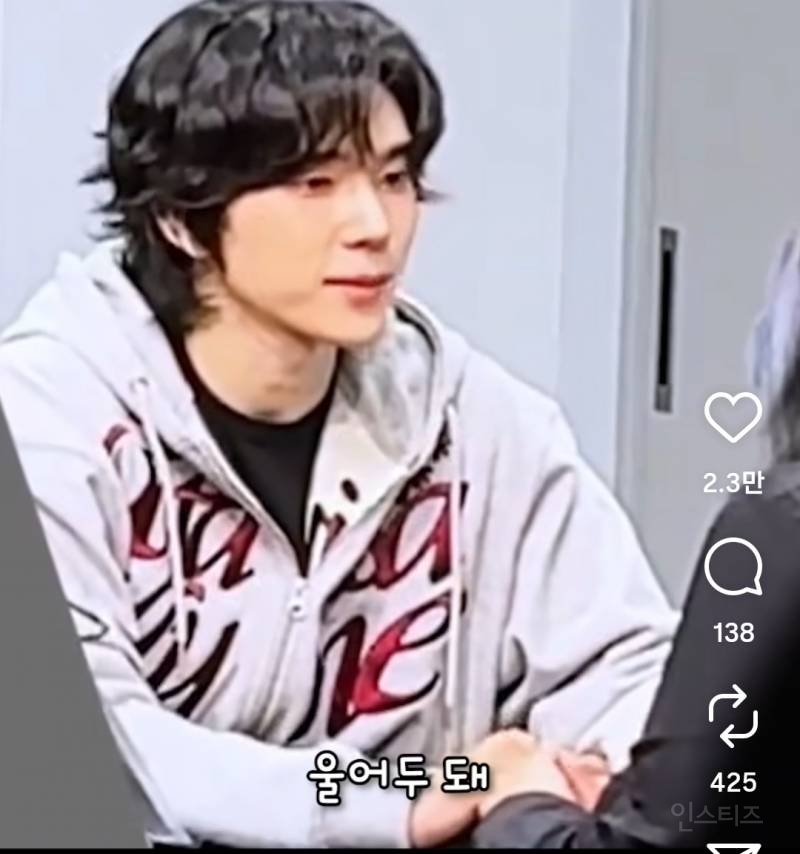This screenshot has width=800, height=854.
Task: Open the comments on this reel
Action: (x=733, y=570)
